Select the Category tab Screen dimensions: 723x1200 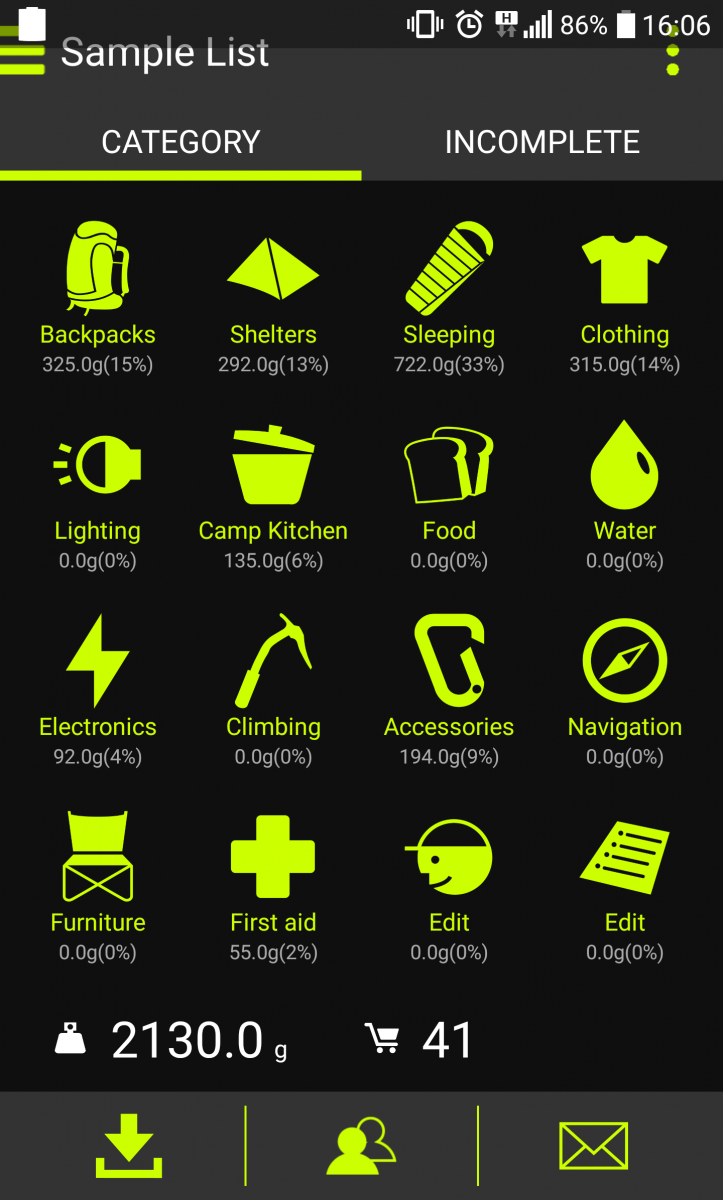[181, 142]
